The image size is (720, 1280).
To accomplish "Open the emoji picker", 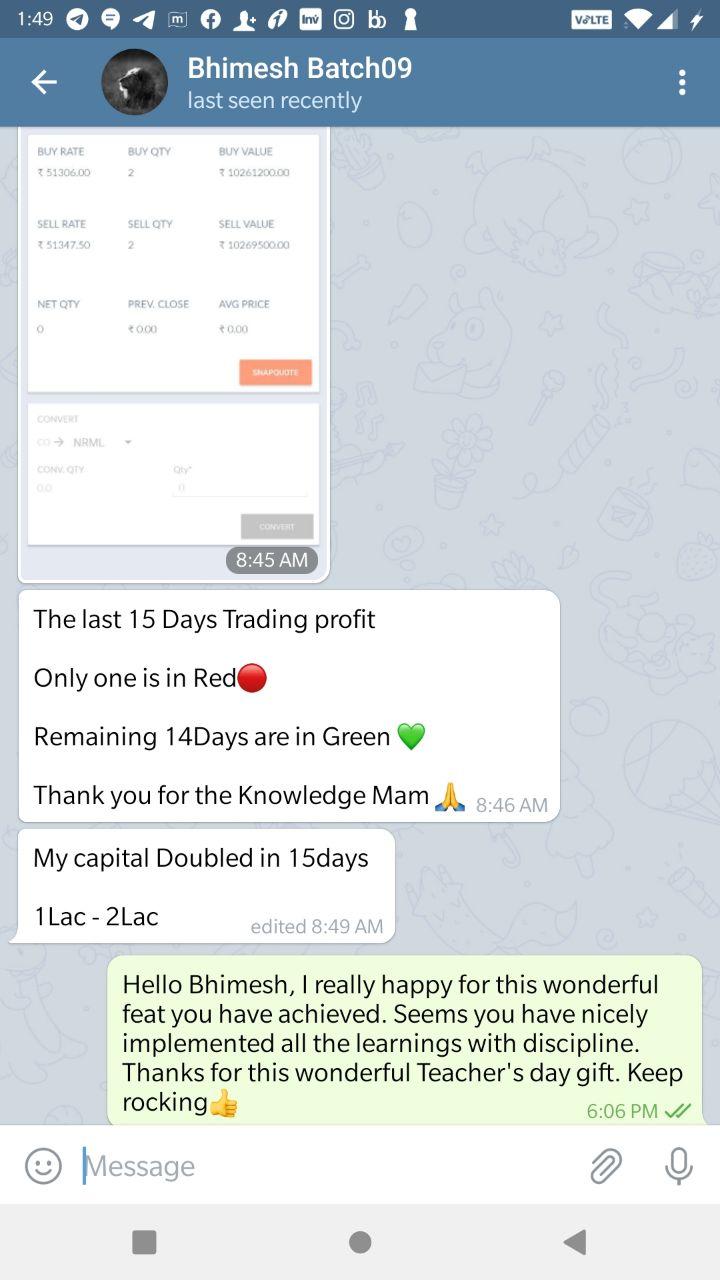I will (x=43, y=1166).
